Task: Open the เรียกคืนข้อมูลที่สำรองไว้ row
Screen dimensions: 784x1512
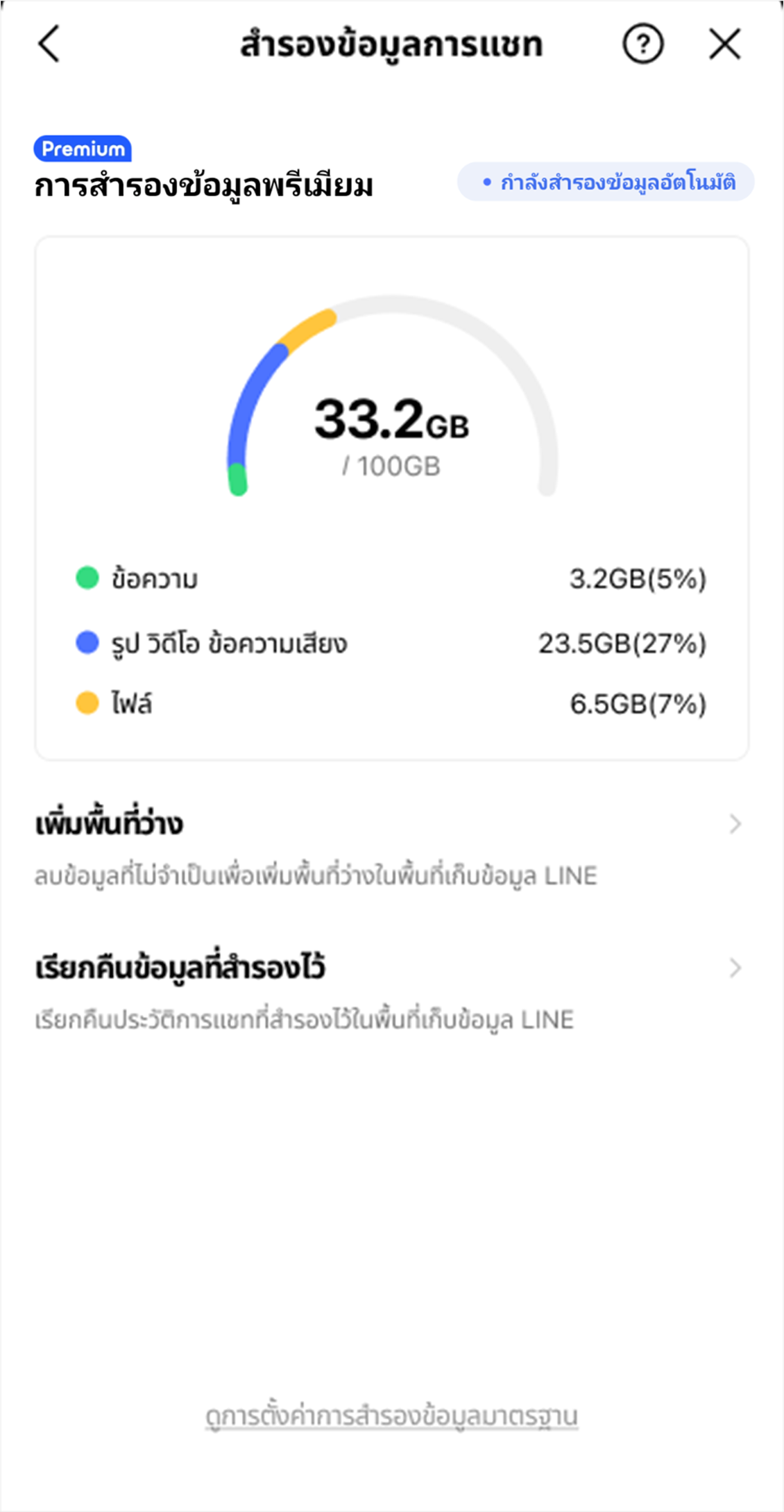Action: click(x=389, y=991)
